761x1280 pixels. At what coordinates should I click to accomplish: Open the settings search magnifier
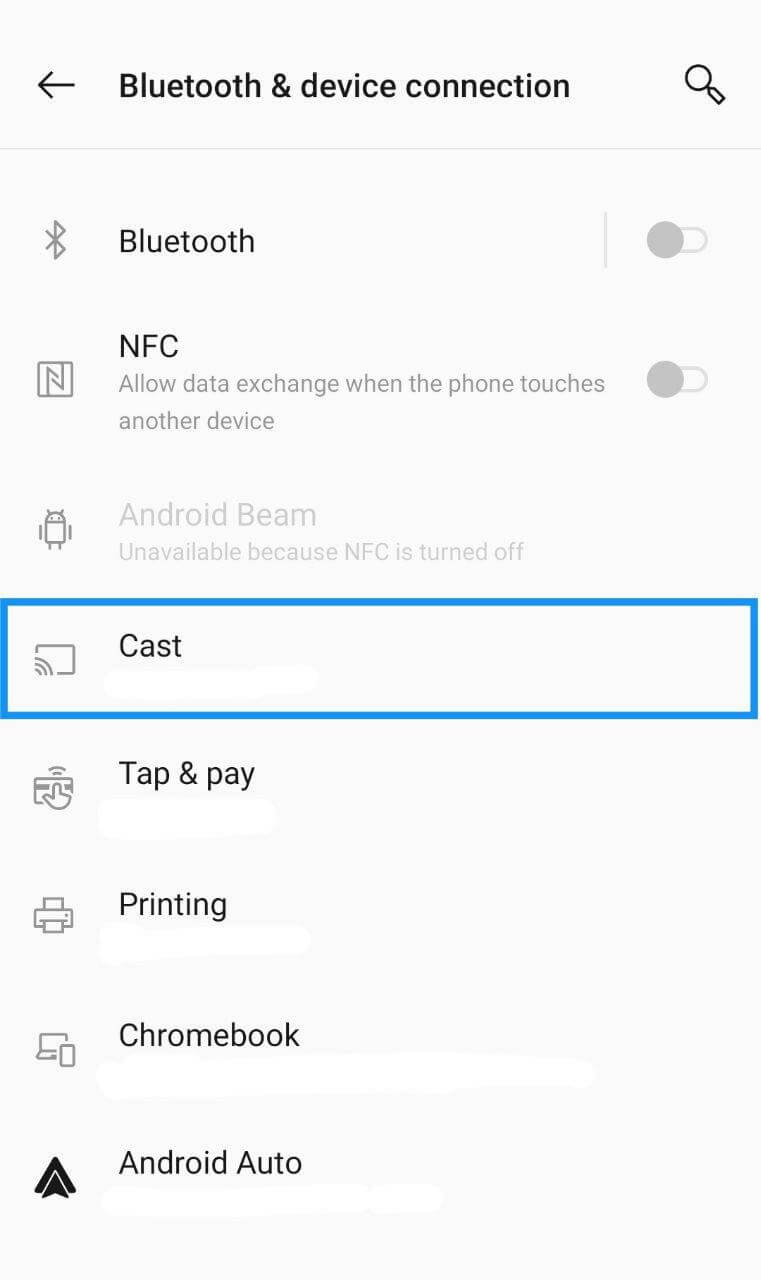(704, 85)
